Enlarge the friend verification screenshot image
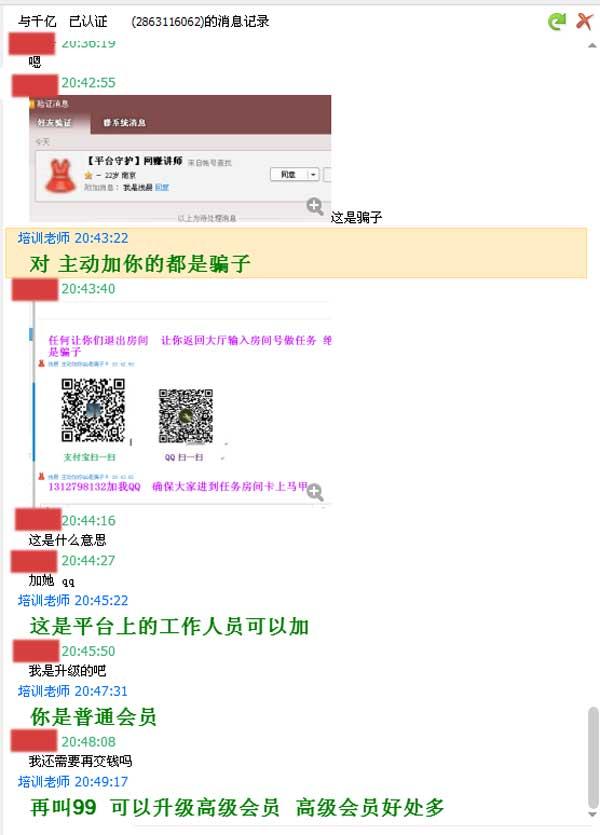This screenshot has height=835, width=600. click(x=315, y=207)
